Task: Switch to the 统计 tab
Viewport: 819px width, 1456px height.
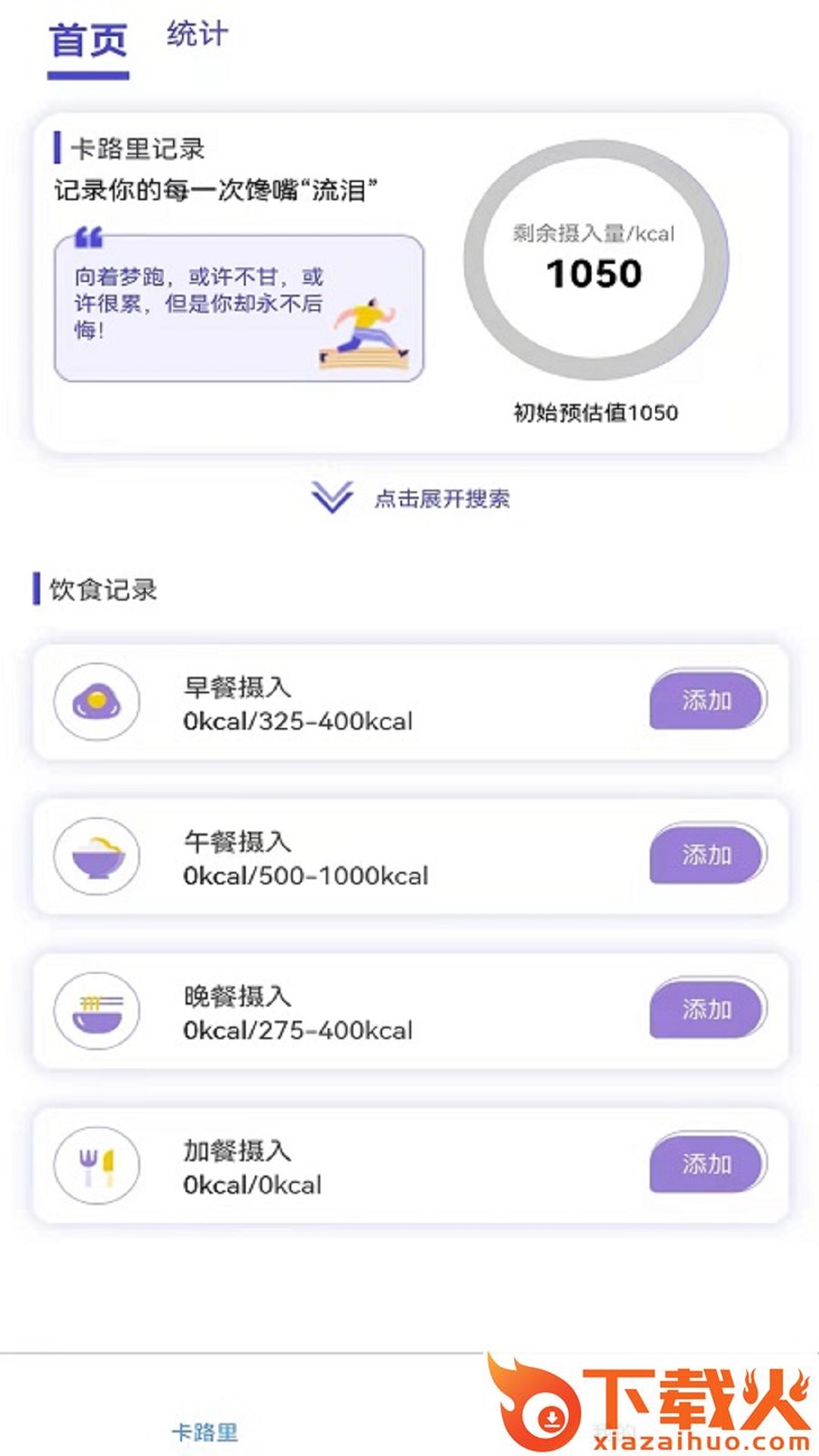Action: [x=197, y=34]
